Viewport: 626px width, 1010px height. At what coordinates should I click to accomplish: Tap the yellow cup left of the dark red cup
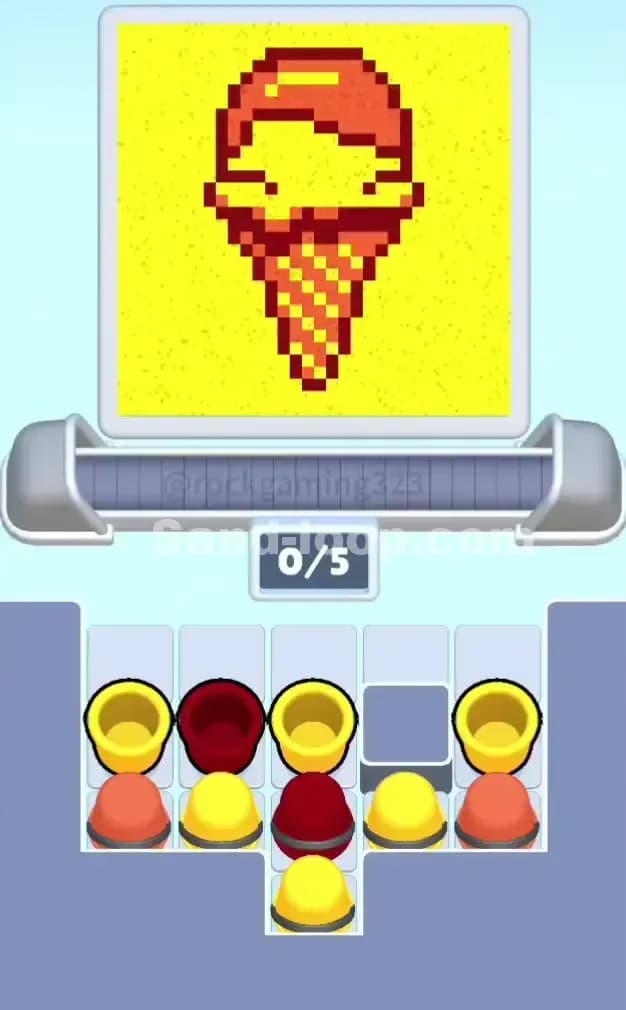pos(128,724)
